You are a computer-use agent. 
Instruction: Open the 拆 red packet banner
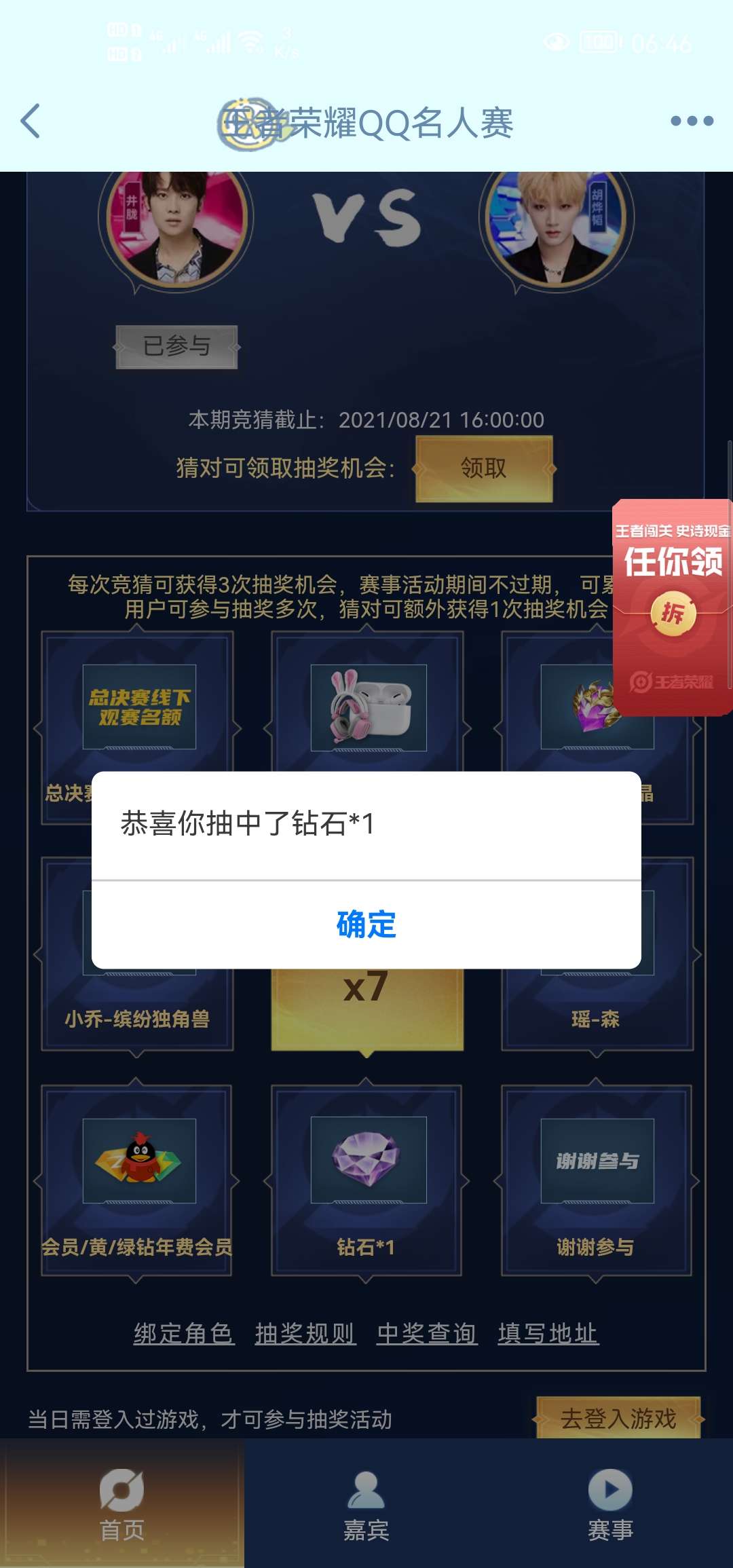[x=673, y=613]
